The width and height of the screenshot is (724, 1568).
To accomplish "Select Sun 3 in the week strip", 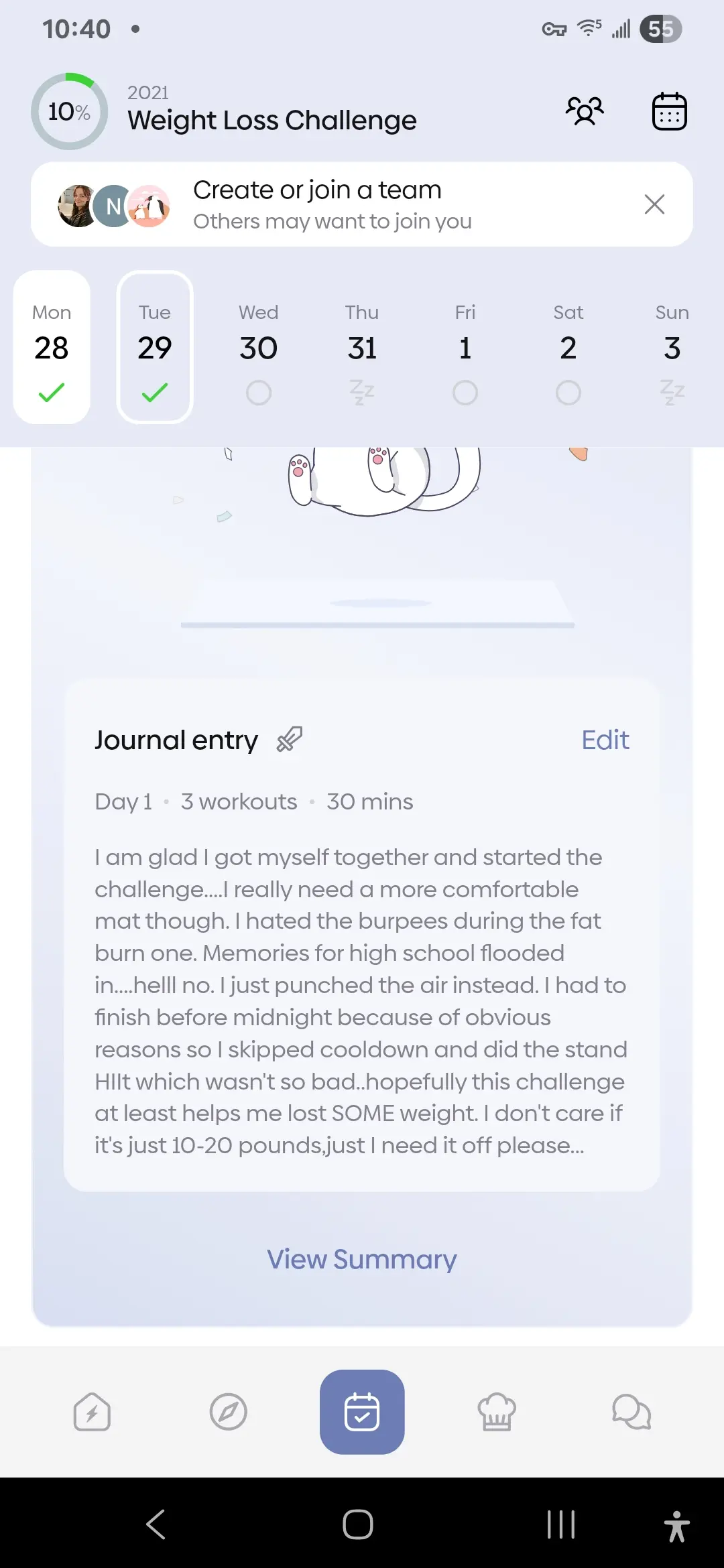I will coord(672,347).
